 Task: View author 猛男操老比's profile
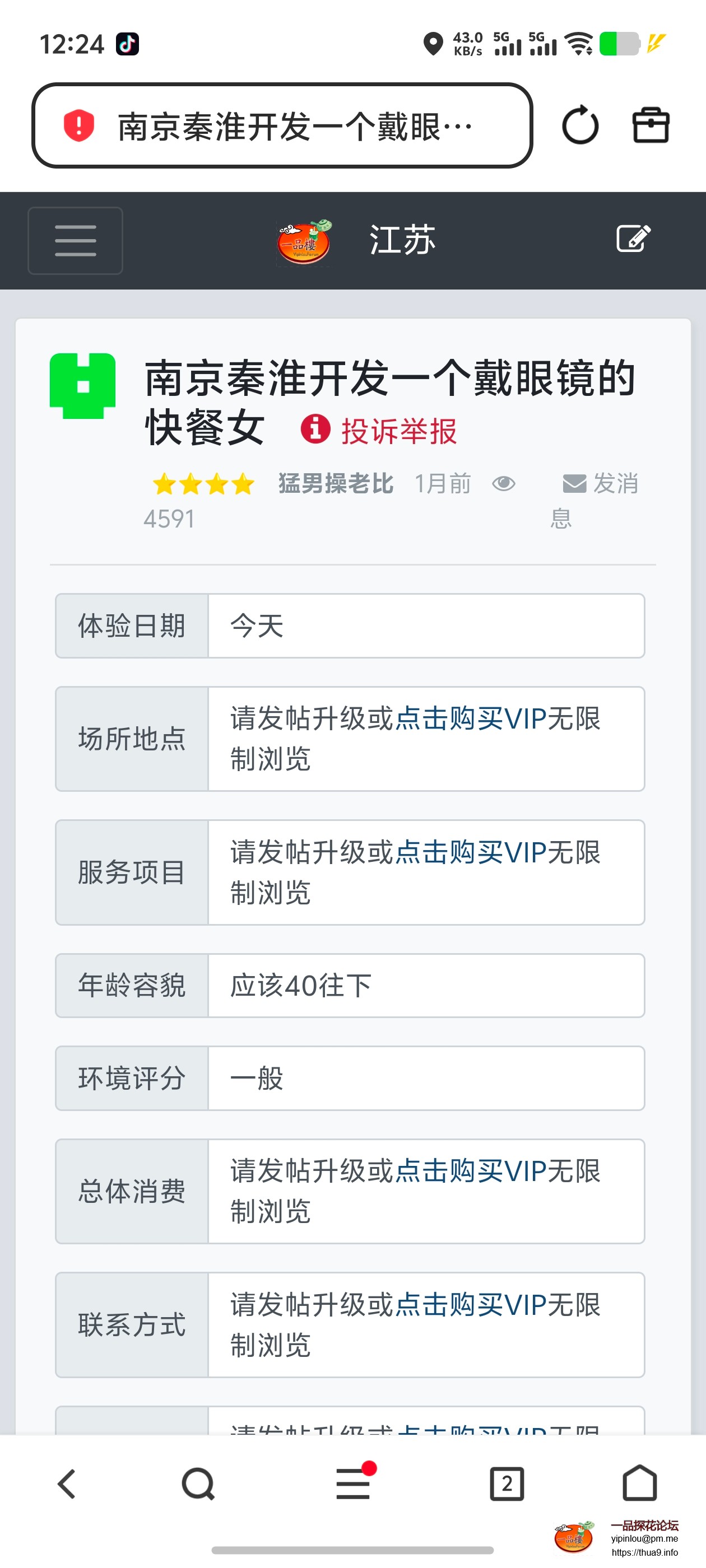pyautogui.click(x=336, y=484)
